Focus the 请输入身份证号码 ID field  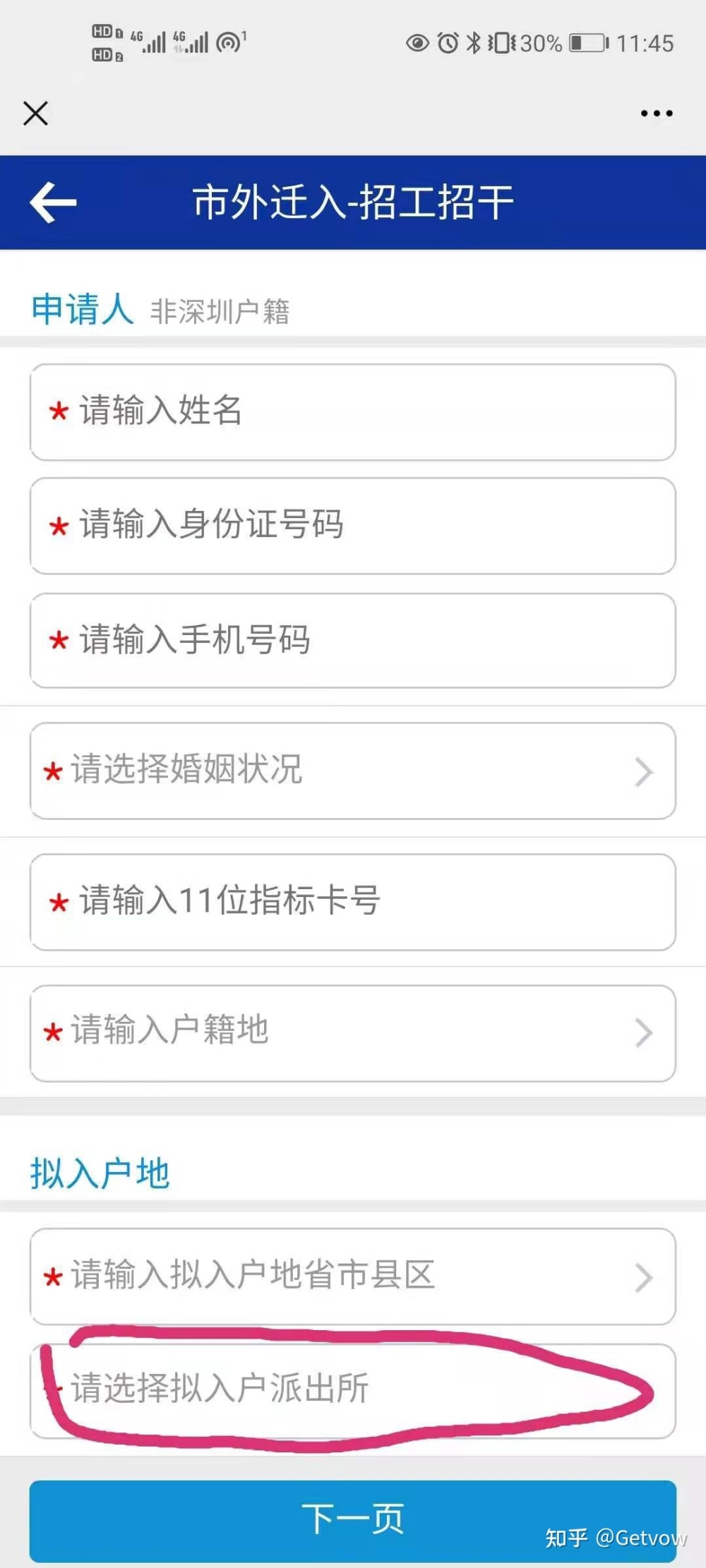pyautogui.click(x=353, y=526)
